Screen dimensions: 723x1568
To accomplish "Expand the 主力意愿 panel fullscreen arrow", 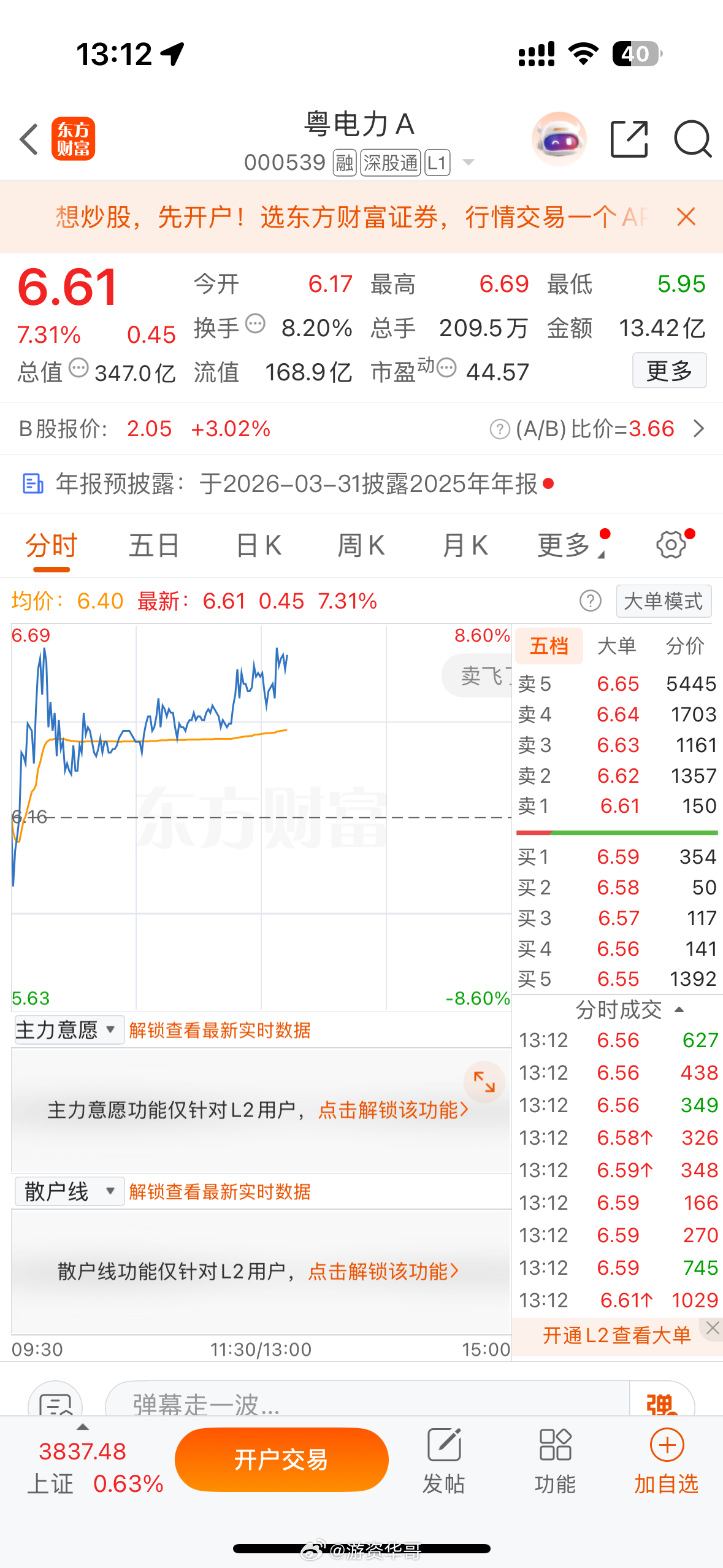I will [x=484, y=1083].
